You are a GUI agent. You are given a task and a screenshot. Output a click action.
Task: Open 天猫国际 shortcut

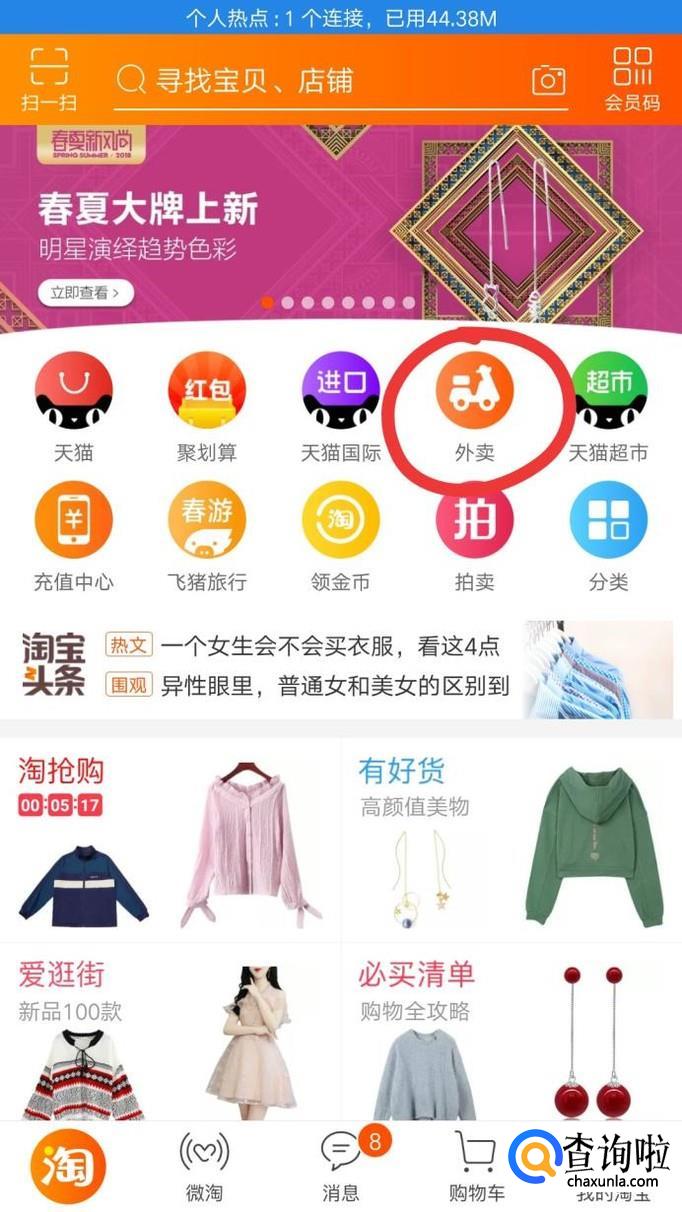pyautogui.click(x=341, y=407)
